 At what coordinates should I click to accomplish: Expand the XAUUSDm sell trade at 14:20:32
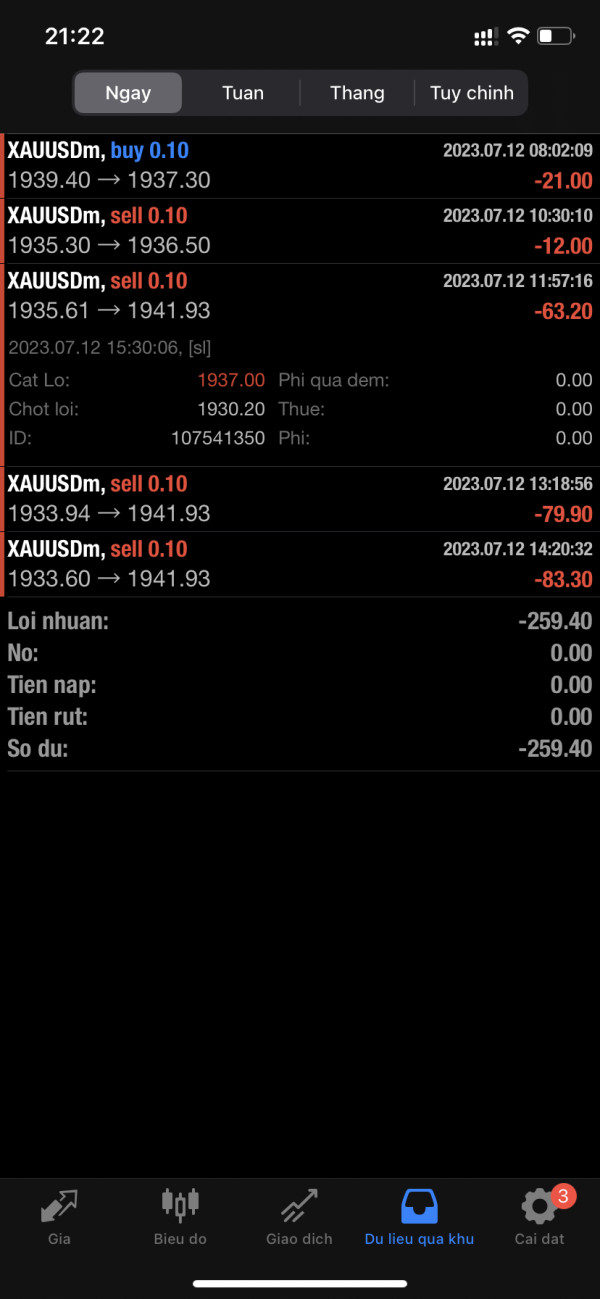[300, 564]
